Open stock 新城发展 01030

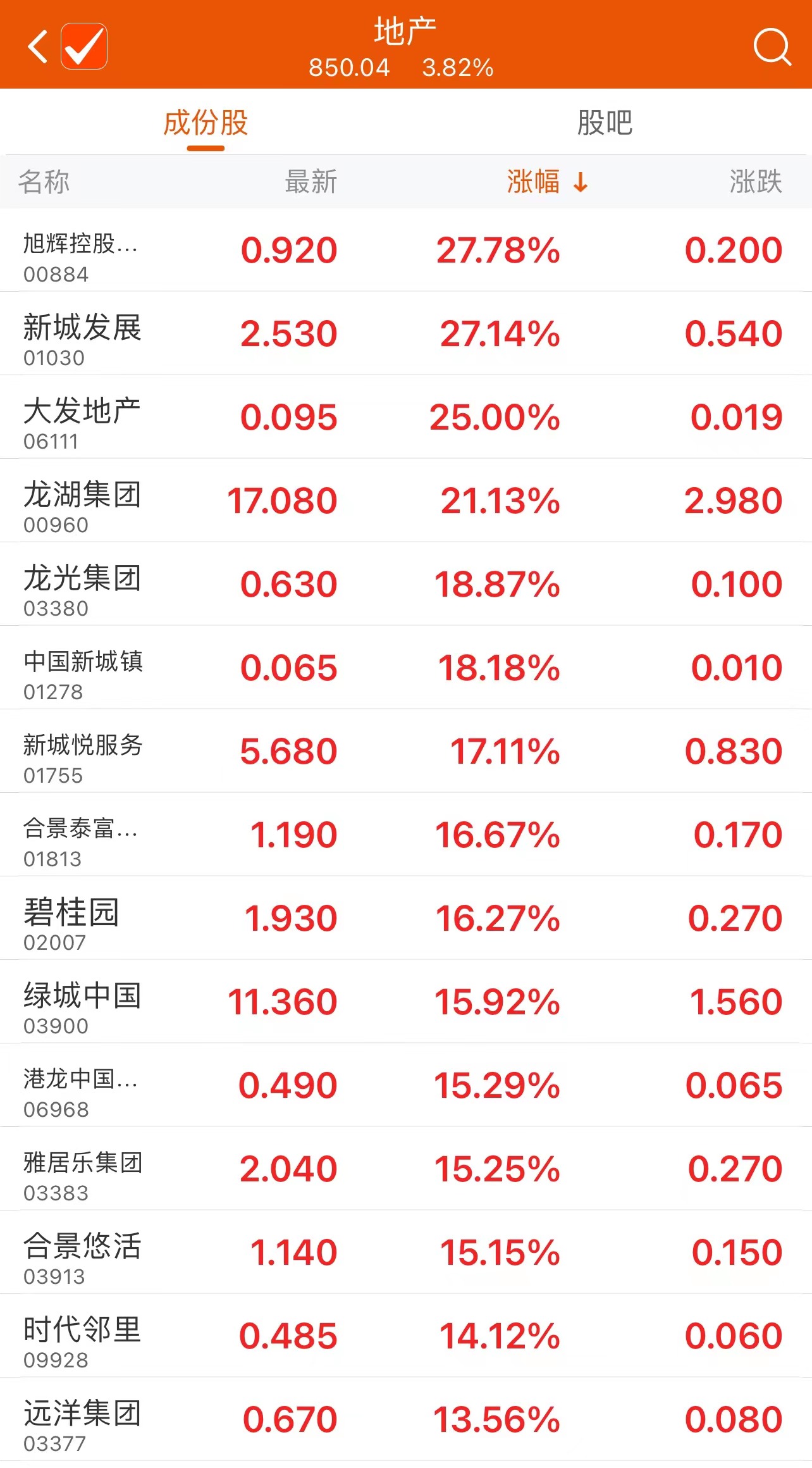[x=405, y=334]
